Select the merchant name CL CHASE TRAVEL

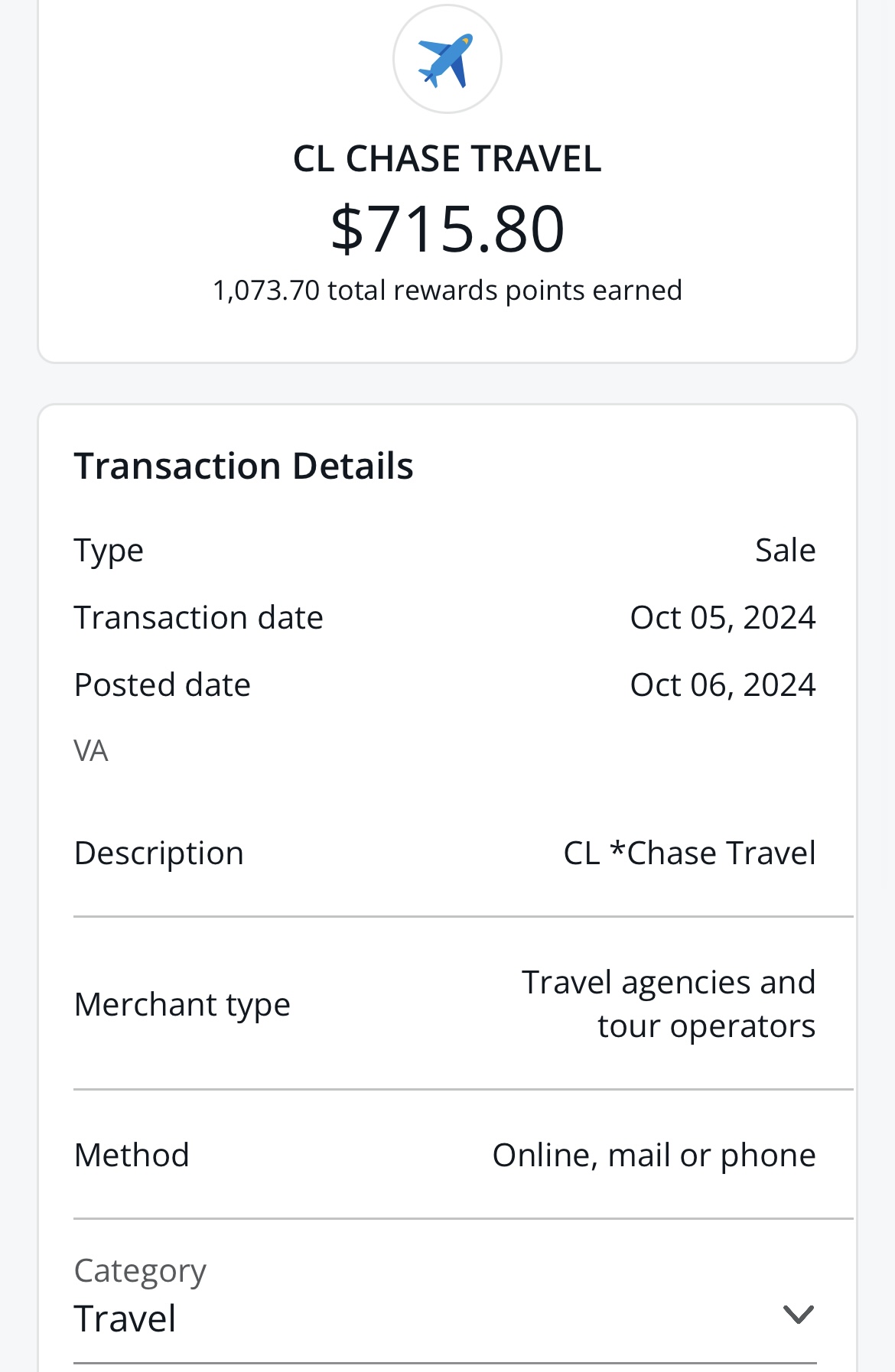coord(447,159)
